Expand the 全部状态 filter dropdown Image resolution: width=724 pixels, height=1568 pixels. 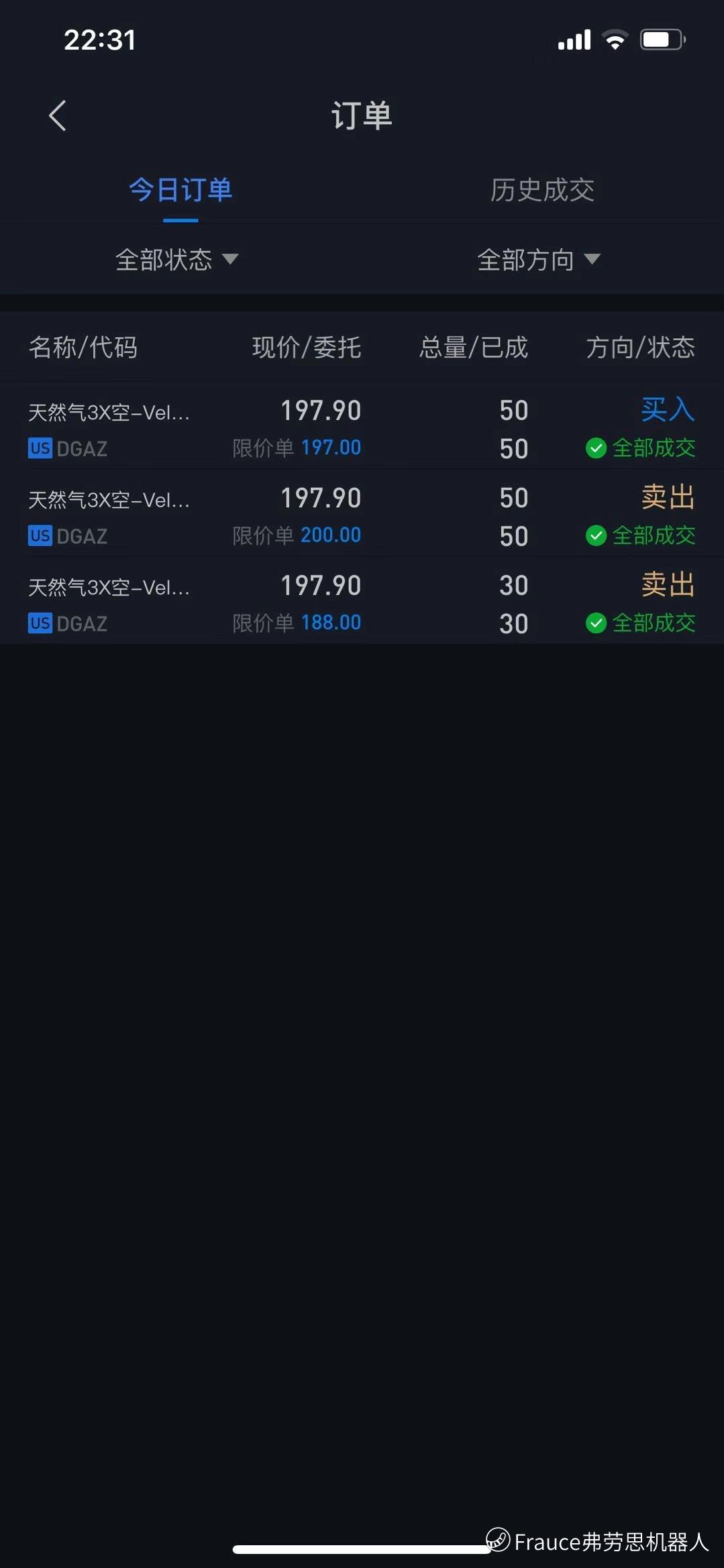(176, 260)
